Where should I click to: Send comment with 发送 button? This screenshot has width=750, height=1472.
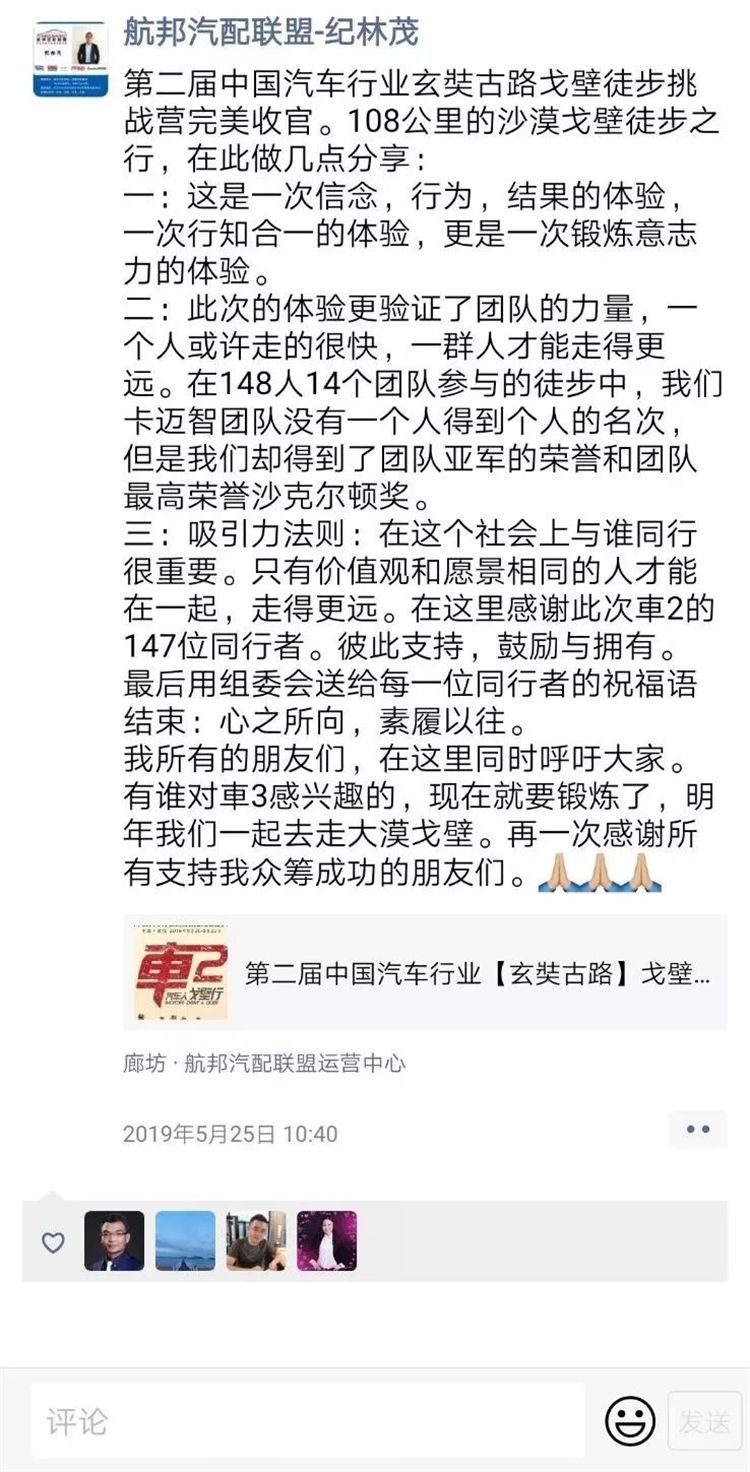[704, 1421]
